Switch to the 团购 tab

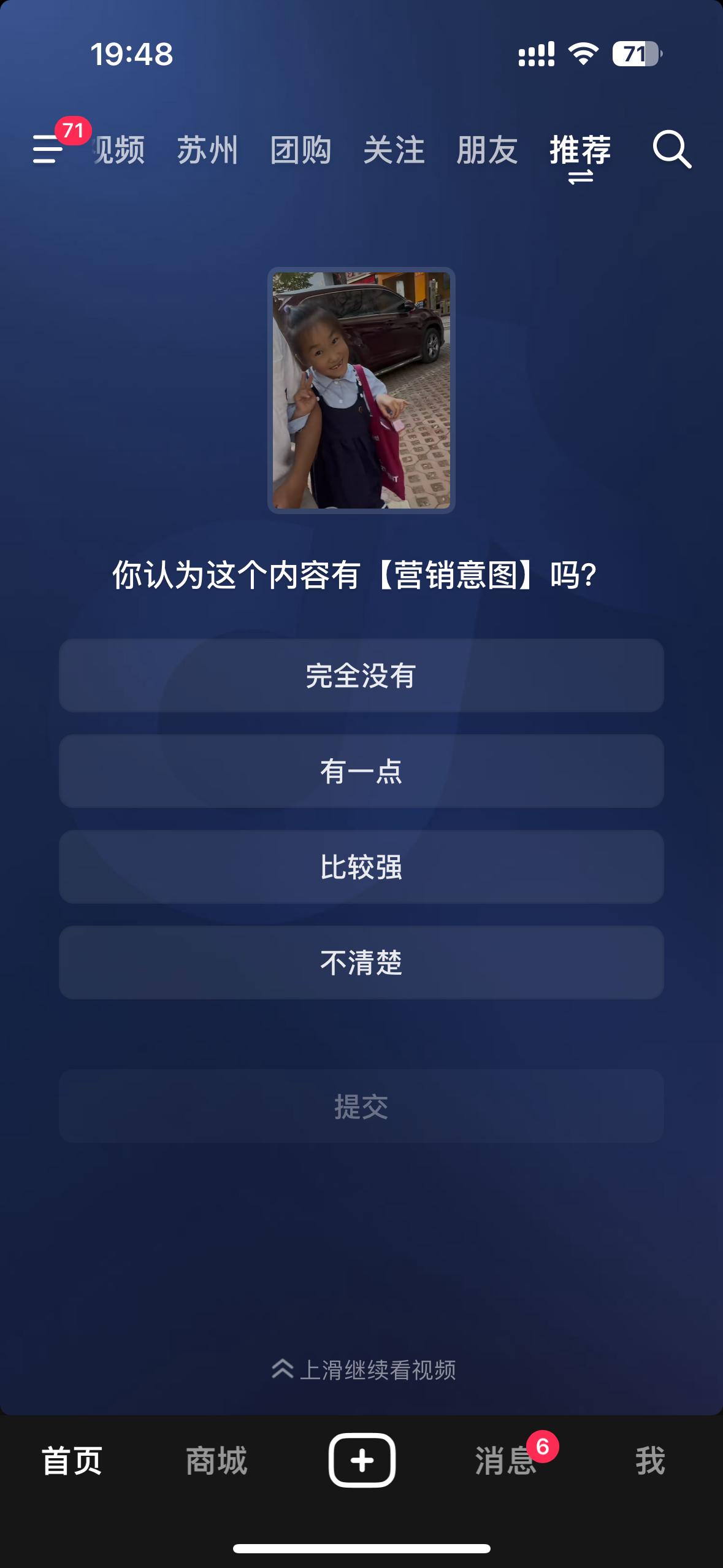[300, 150]
